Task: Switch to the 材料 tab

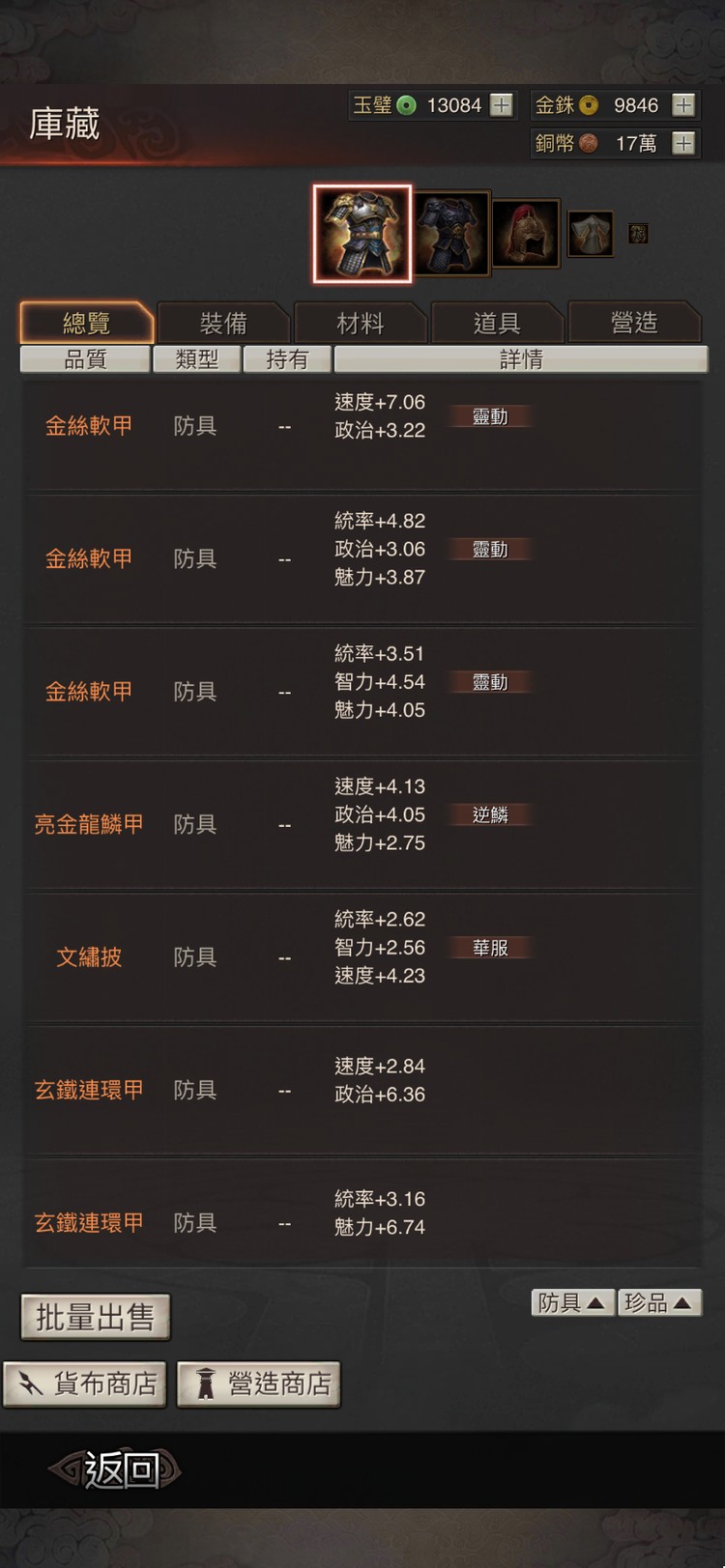Action: pyautogui.click(x=362, y=323)
